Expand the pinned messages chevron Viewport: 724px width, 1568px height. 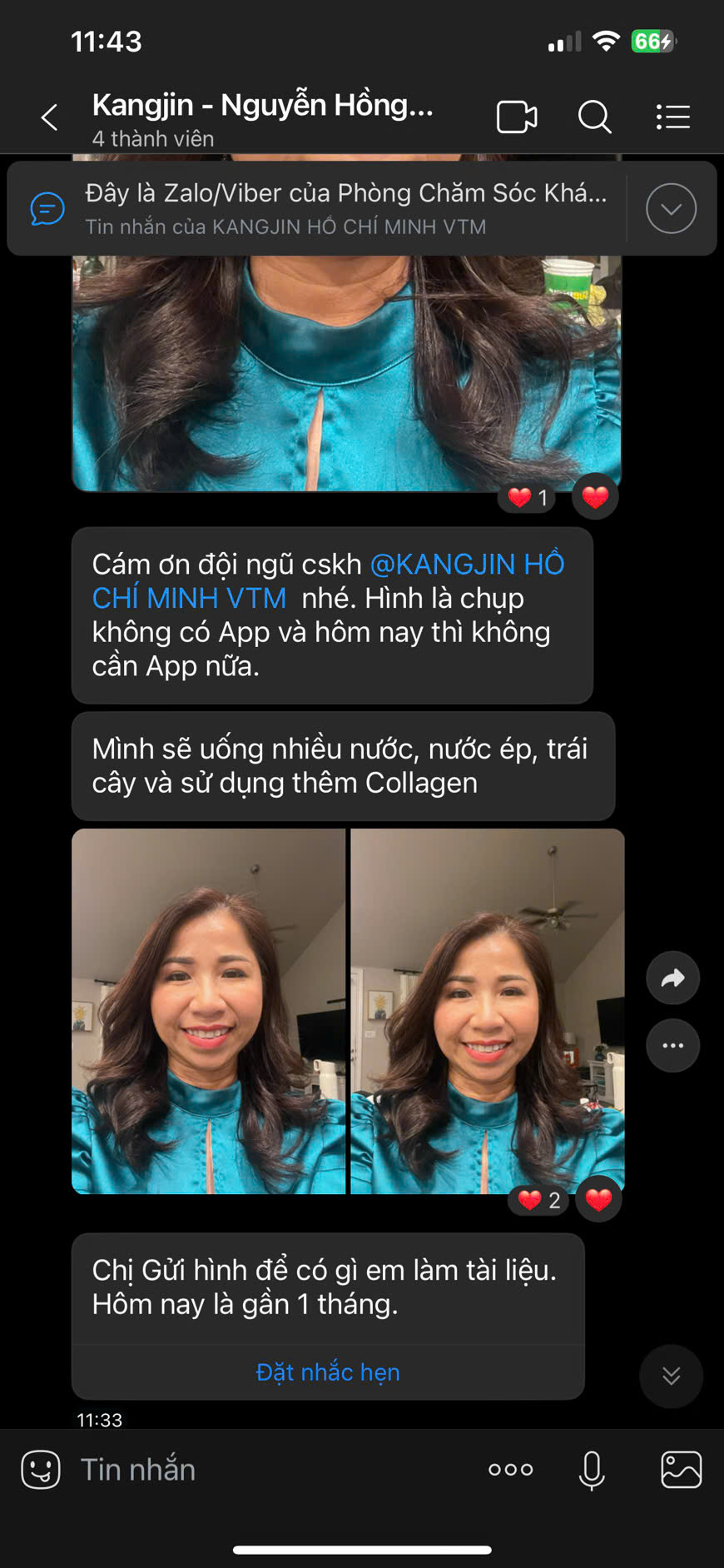click(671, 208)
